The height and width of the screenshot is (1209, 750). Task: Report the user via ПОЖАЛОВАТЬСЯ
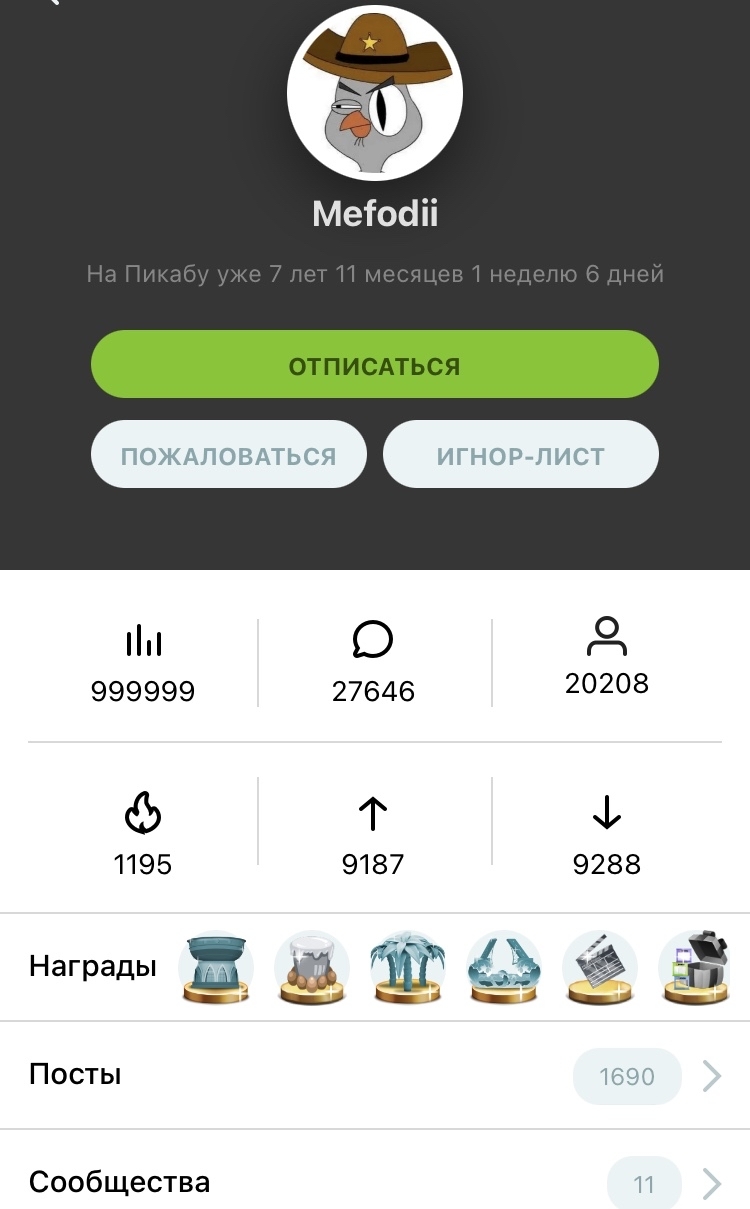coord(229,454)
